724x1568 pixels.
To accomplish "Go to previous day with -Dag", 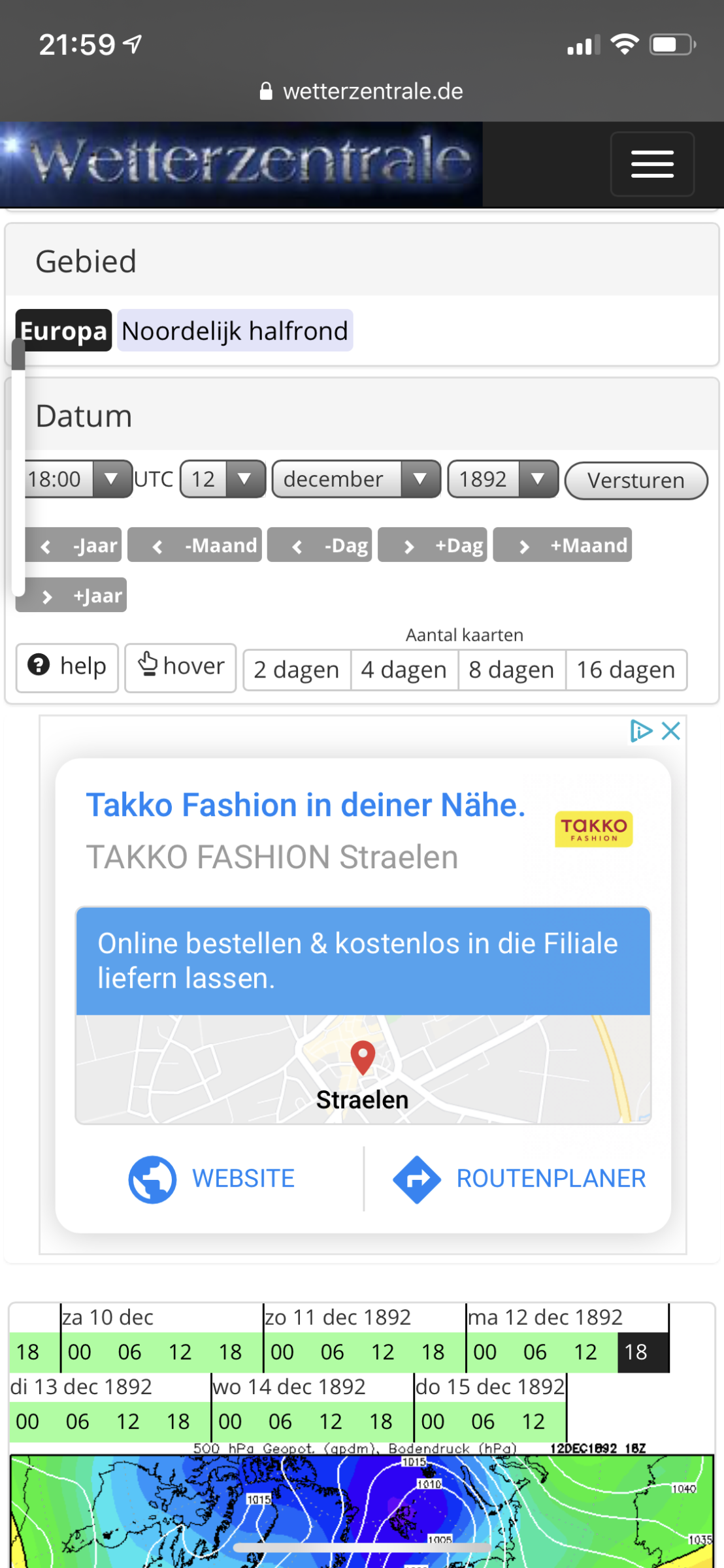I will (x=320, y=545).
